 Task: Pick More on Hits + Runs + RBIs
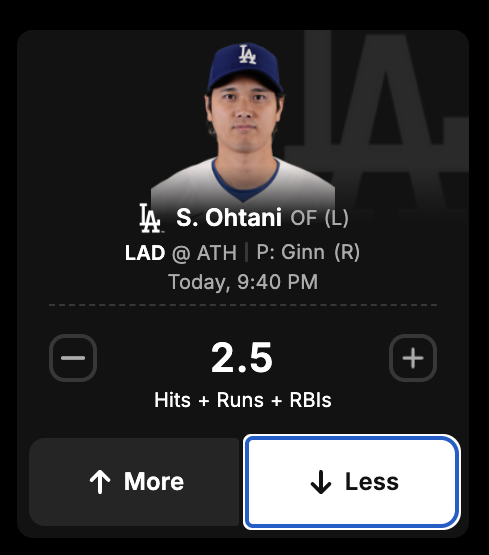[x=136, y=482]
